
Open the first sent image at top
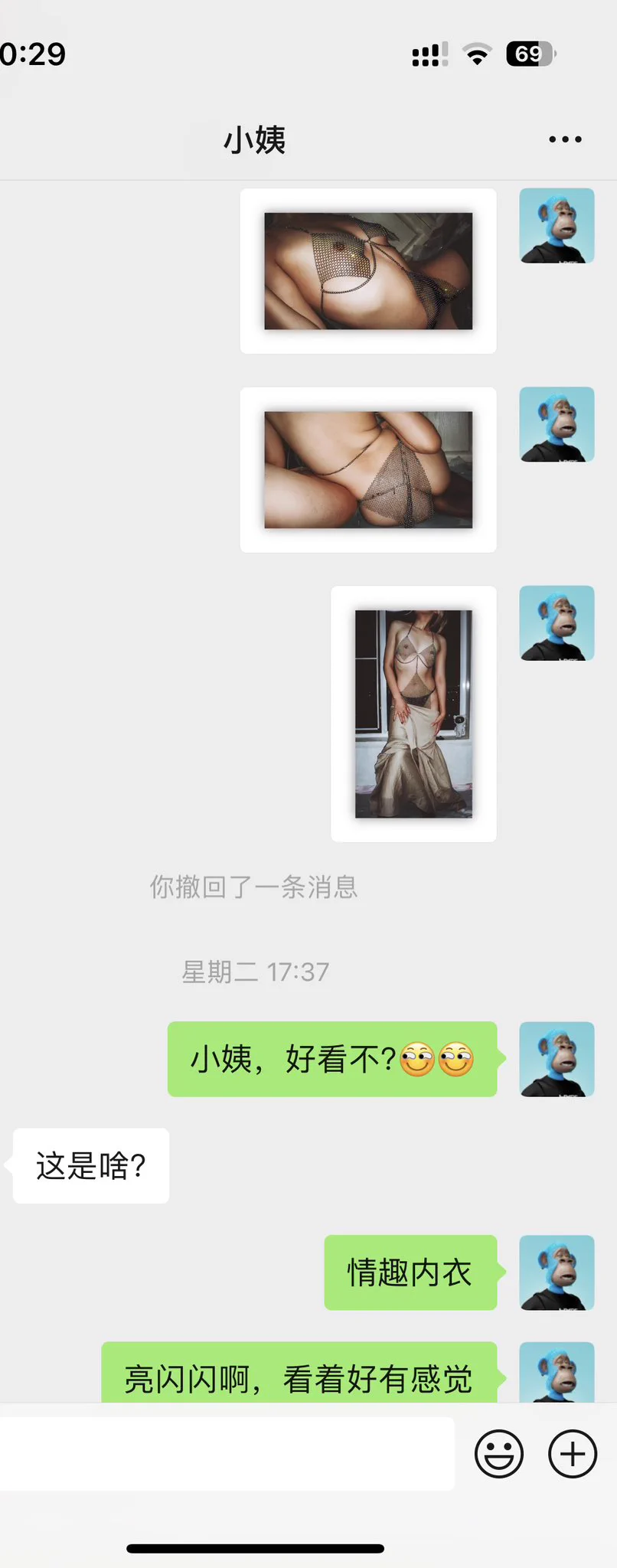point(368,271)
